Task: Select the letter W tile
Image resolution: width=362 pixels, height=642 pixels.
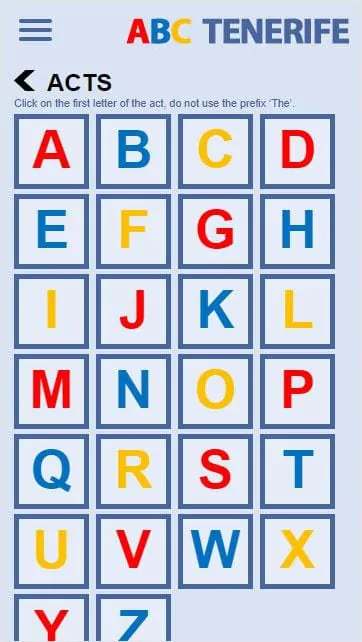Action: (215, 552)
